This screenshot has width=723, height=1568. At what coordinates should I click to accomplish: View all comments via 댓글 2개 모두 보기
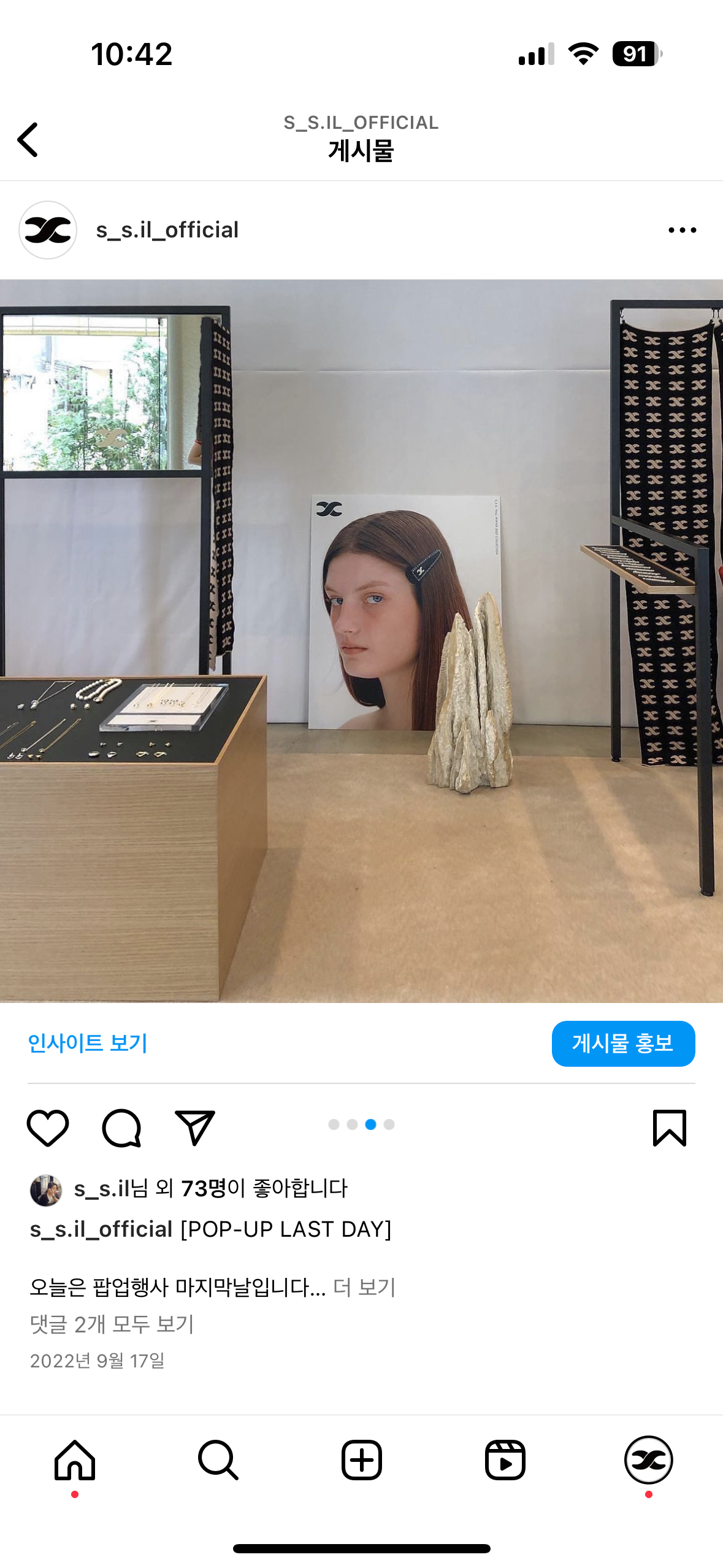(x=112, y=1323)
